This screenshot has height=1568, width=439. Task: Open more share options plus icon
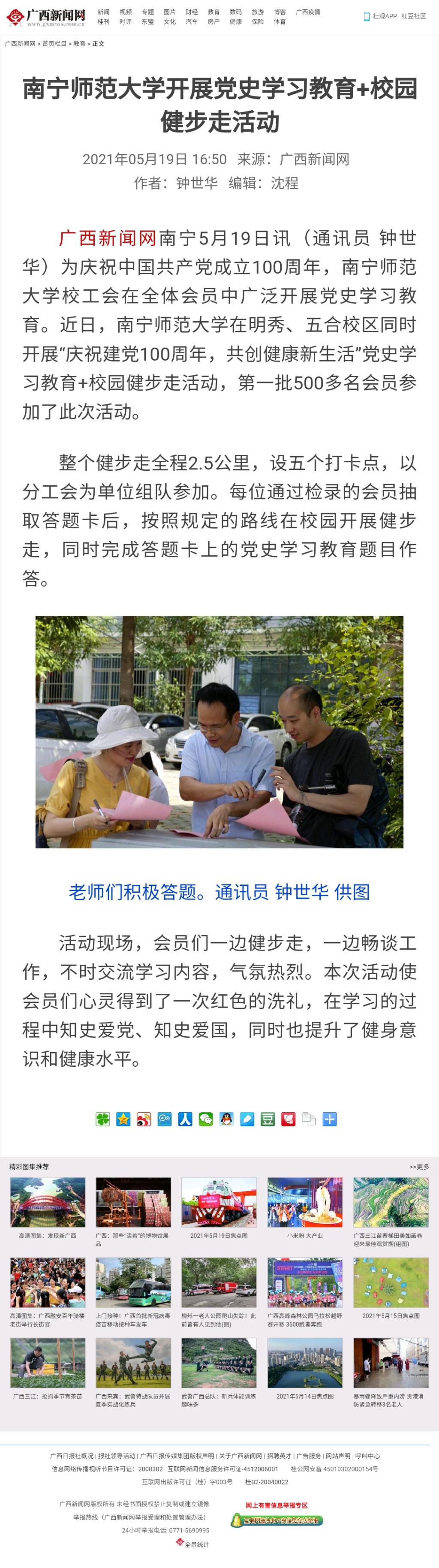tap(329, 1119)
